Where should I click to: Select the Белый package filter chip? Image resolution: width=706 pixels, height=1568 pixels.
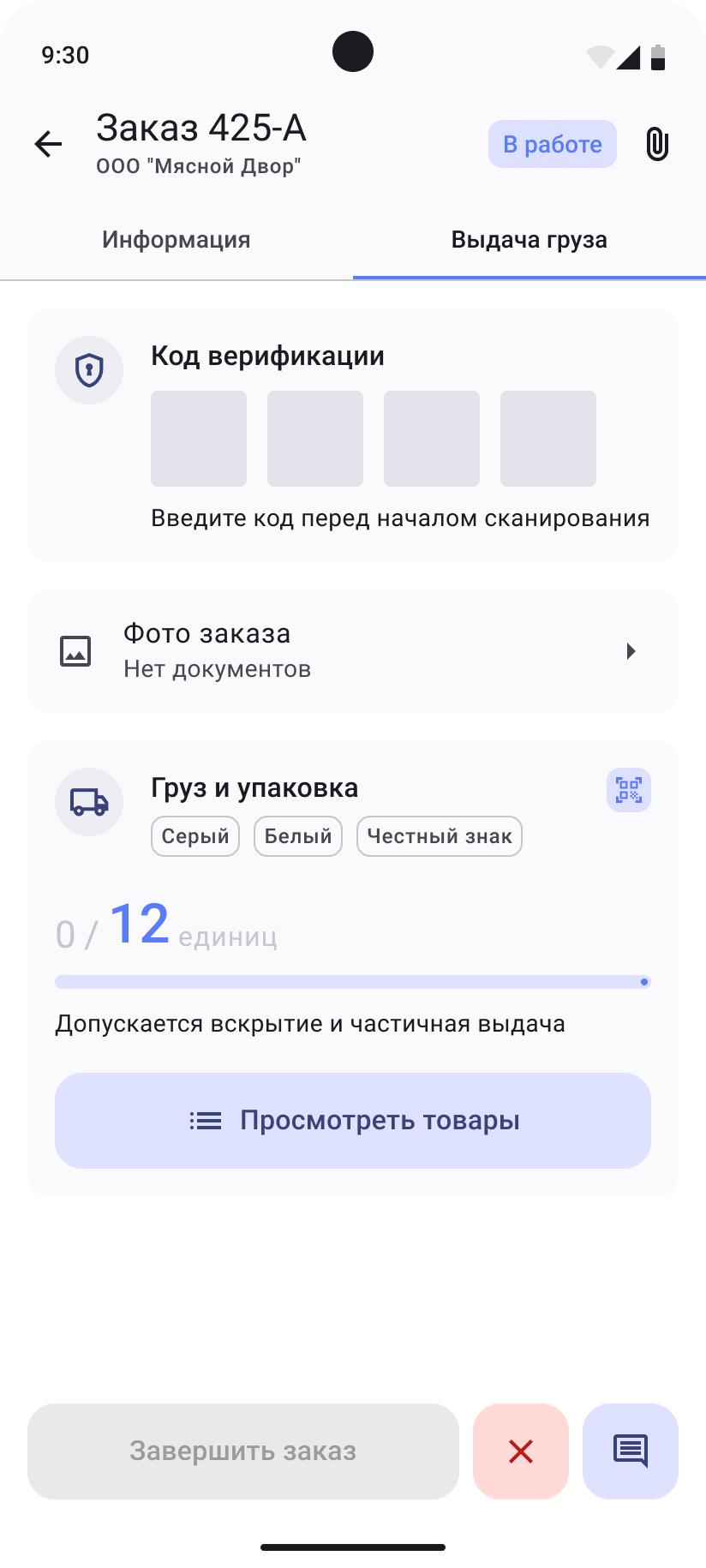[x=297, y=836]
